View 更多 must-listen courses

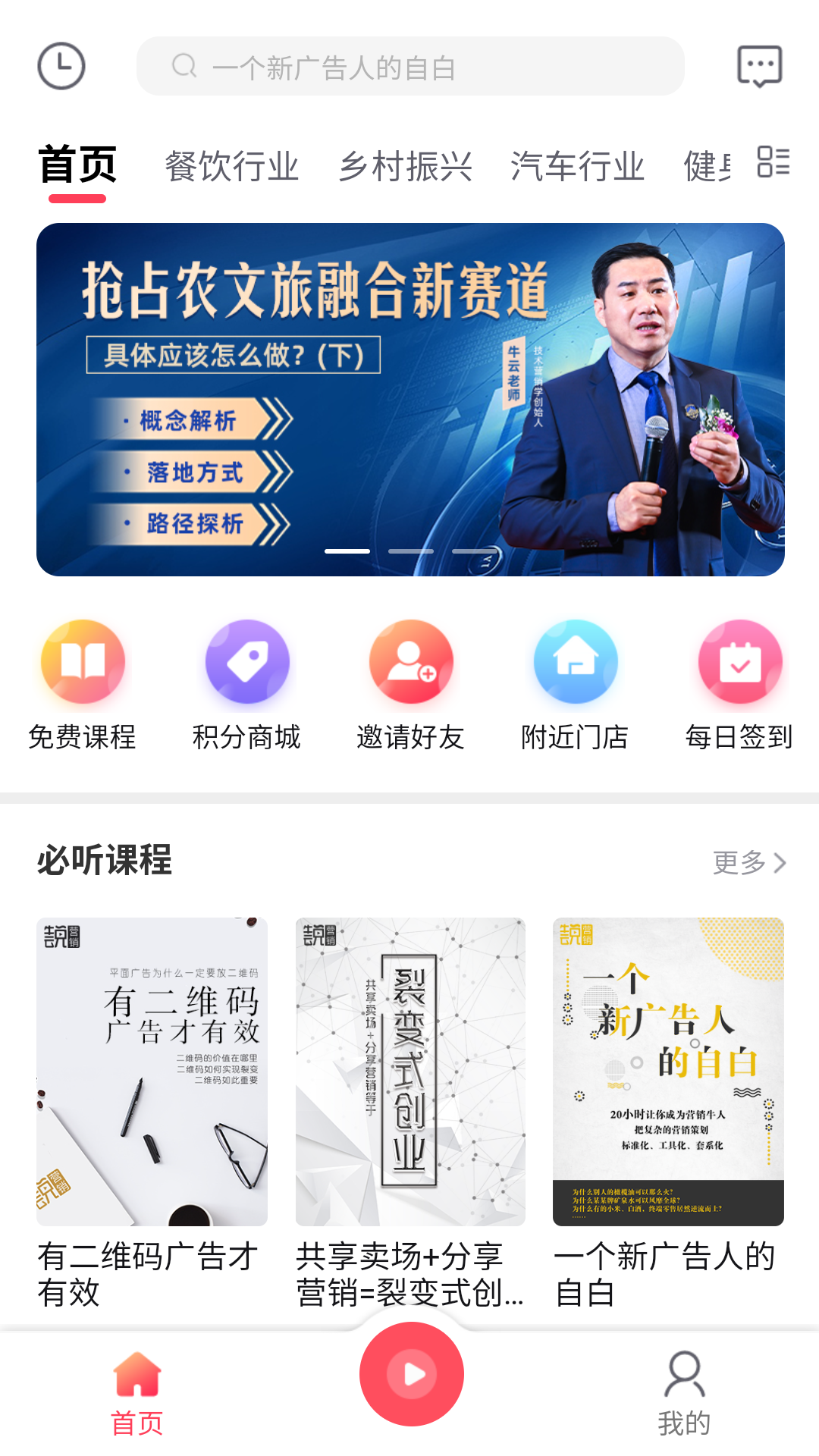748,862
